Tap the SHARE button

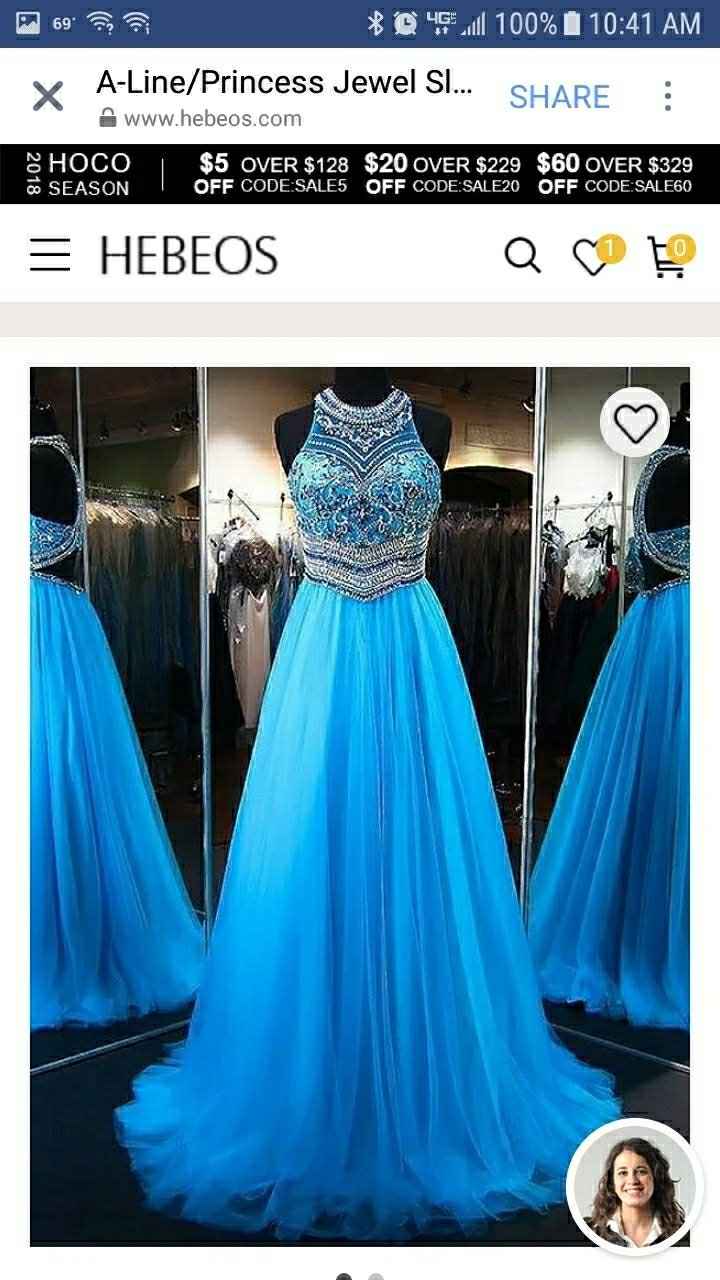coord(559,96)
